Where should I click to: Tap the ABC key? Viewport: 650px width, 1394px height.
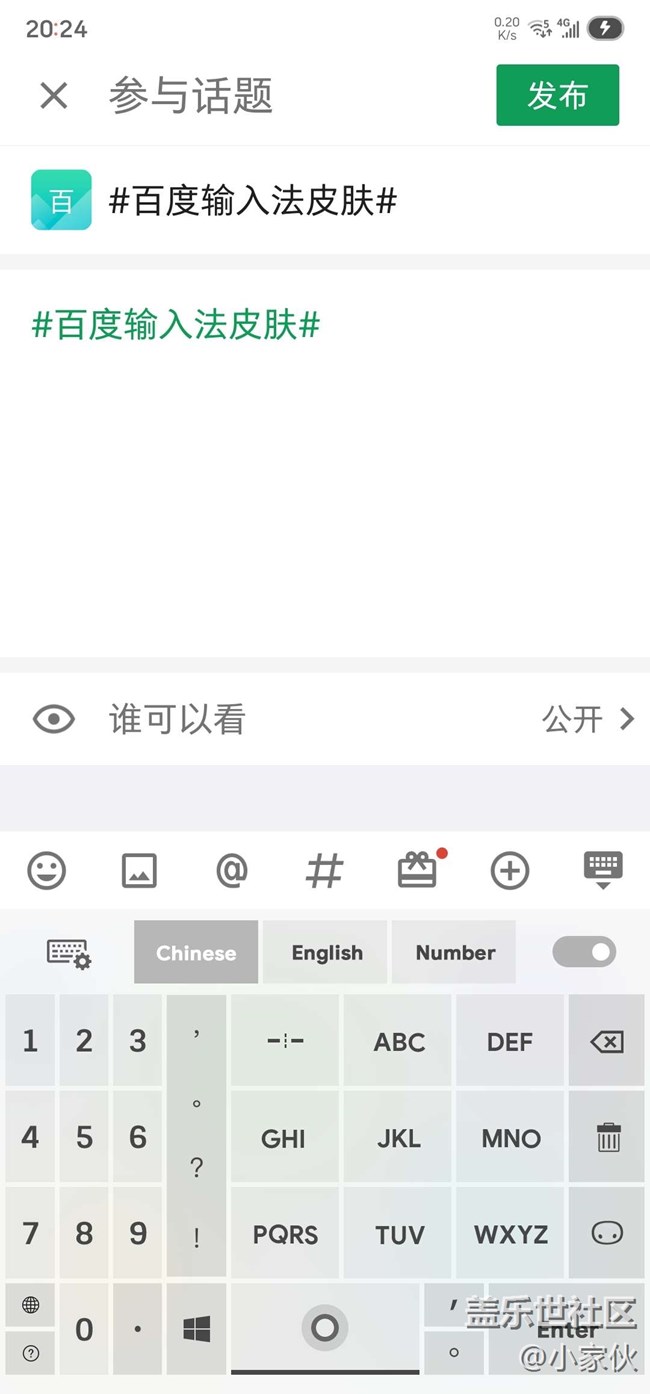click(399, 1042)
